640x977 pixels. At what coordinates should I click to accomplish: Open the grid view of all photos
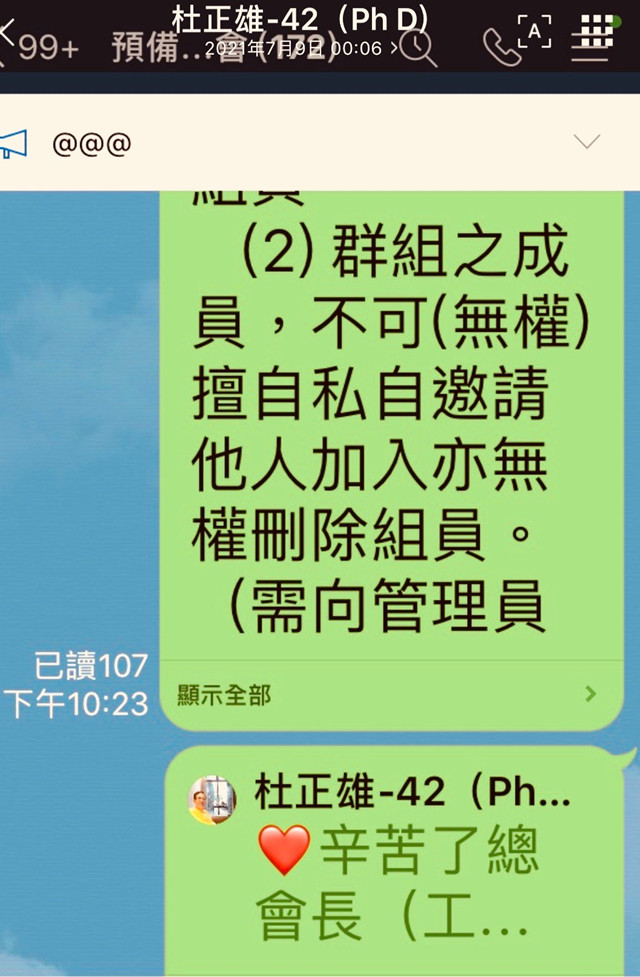tap(597, 32)
